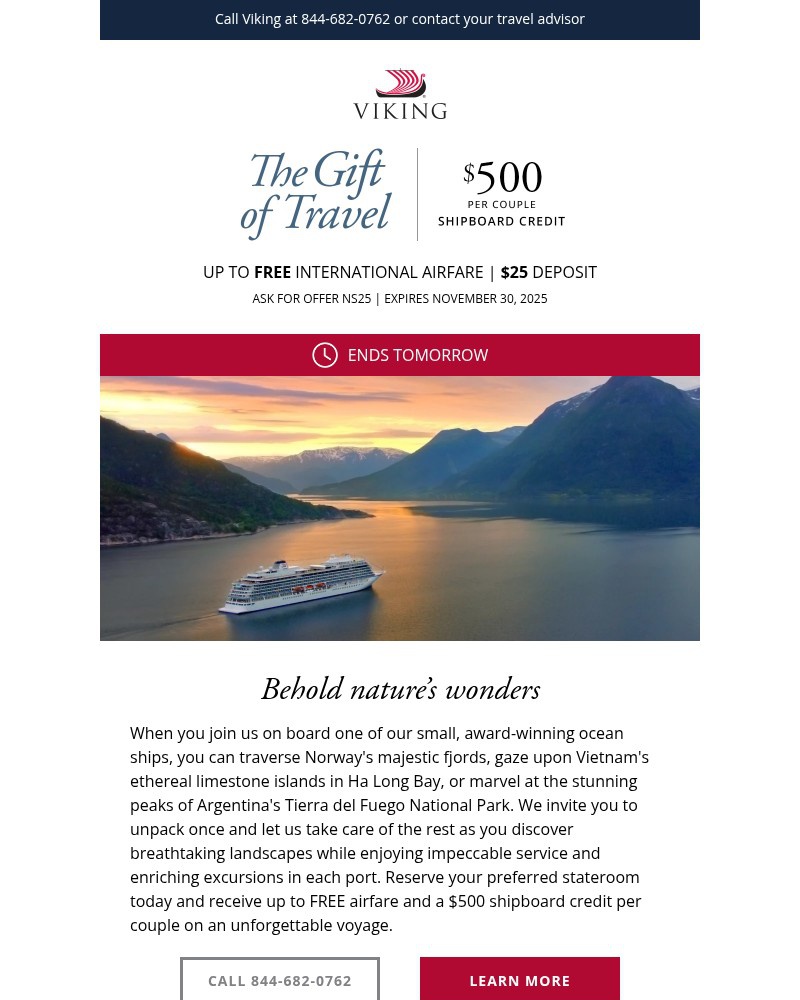Open 'contact your travel advisor' link
Viewport: 800px width, 1000px height.
coord(497,18)
